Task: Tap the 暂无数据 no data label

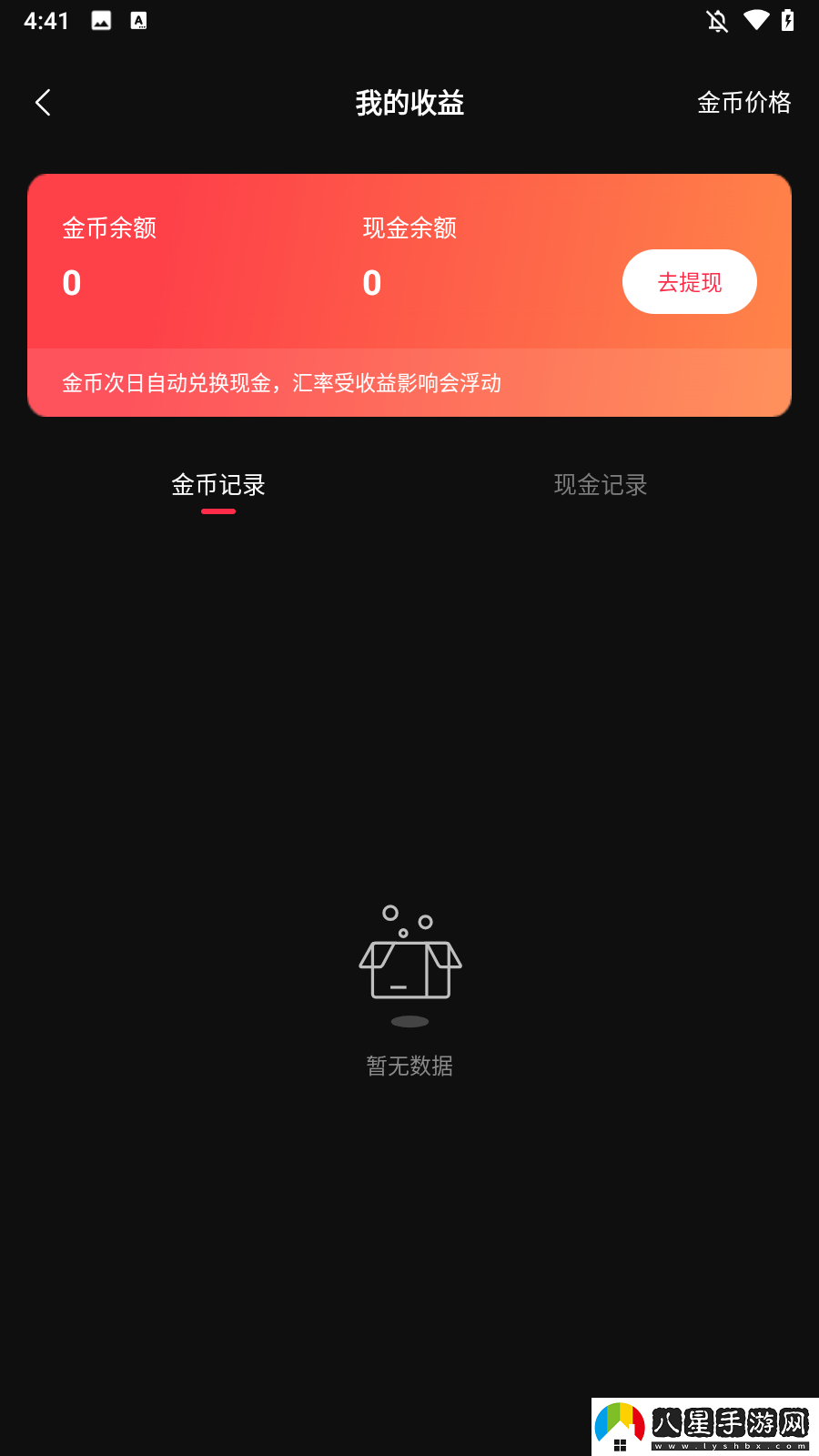Action: tap(409, 1067)
